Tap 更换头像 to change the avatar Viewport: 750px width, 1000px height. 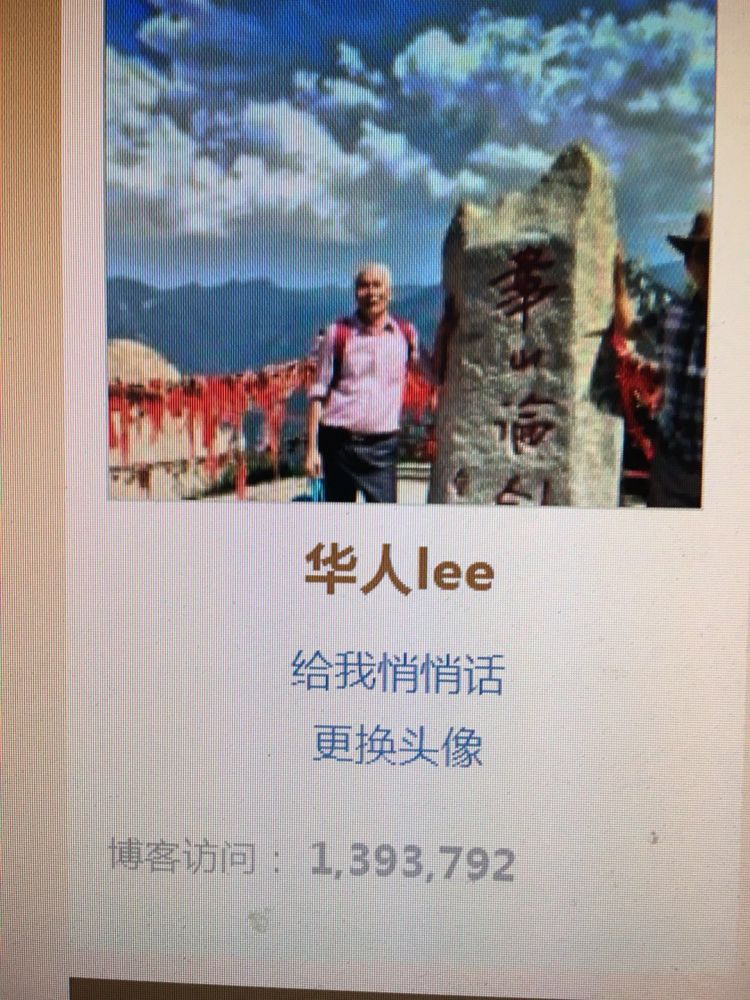[397, 745]
